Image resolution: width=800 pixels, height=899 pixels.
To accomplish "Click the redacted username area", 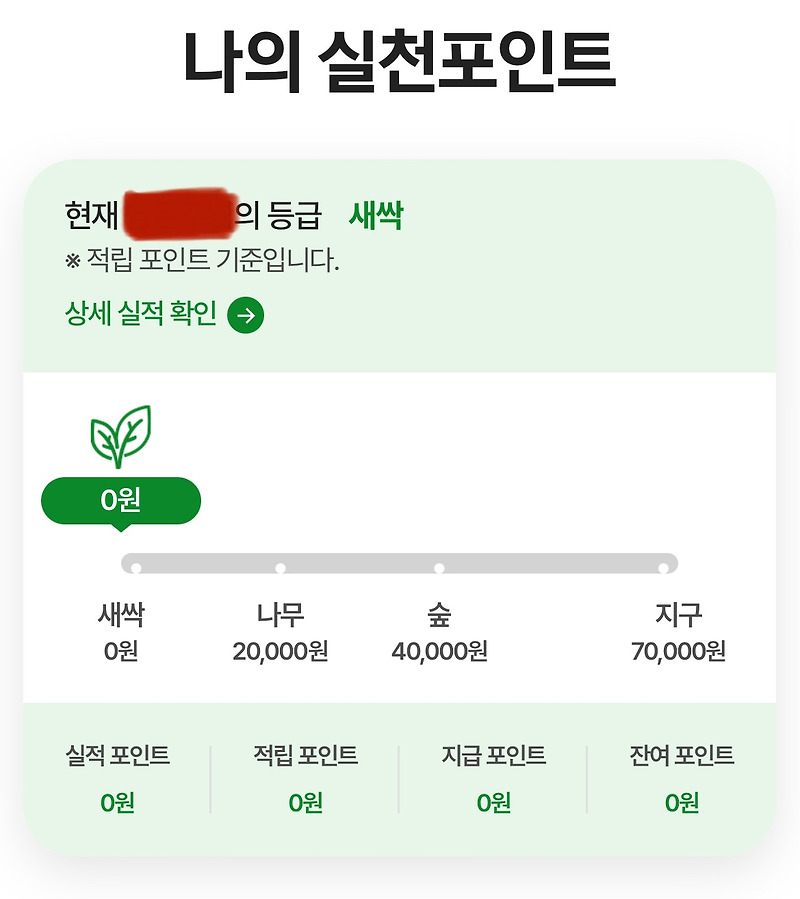I will point(180,209).
